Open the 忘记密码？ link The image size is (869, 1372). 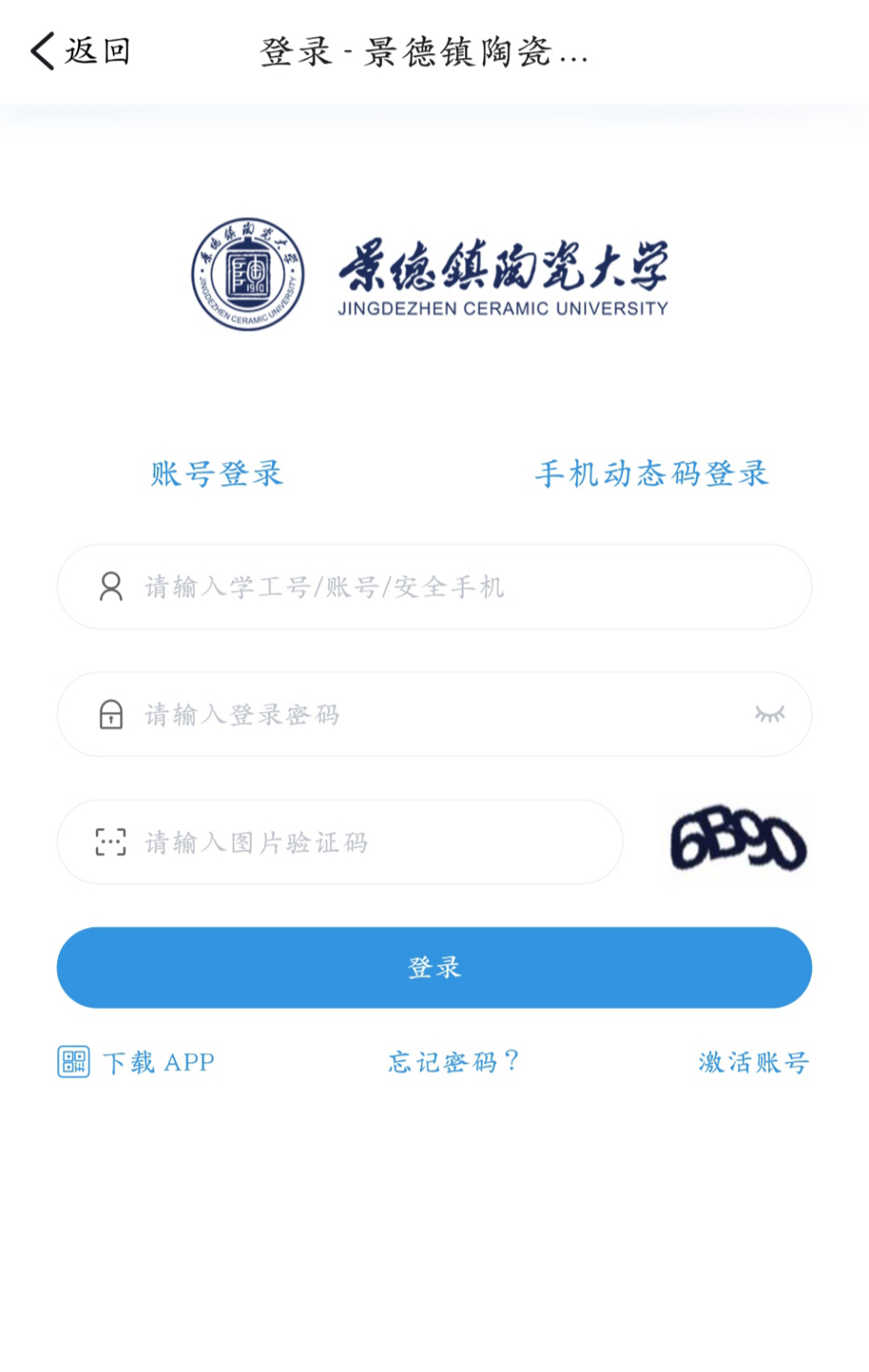pos(453,1062)
